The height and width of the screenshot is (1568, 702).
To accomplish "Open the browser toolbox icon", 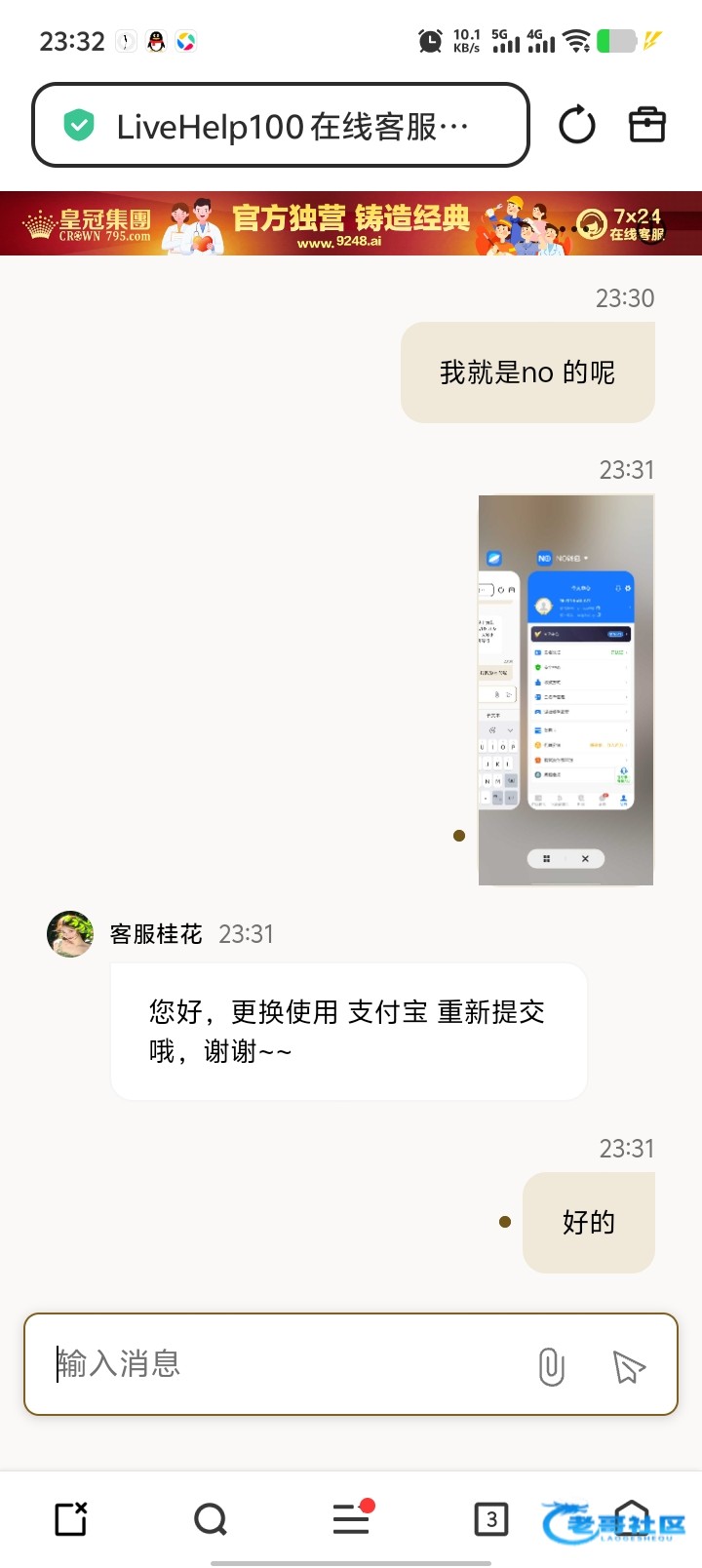I will [647, 125].
